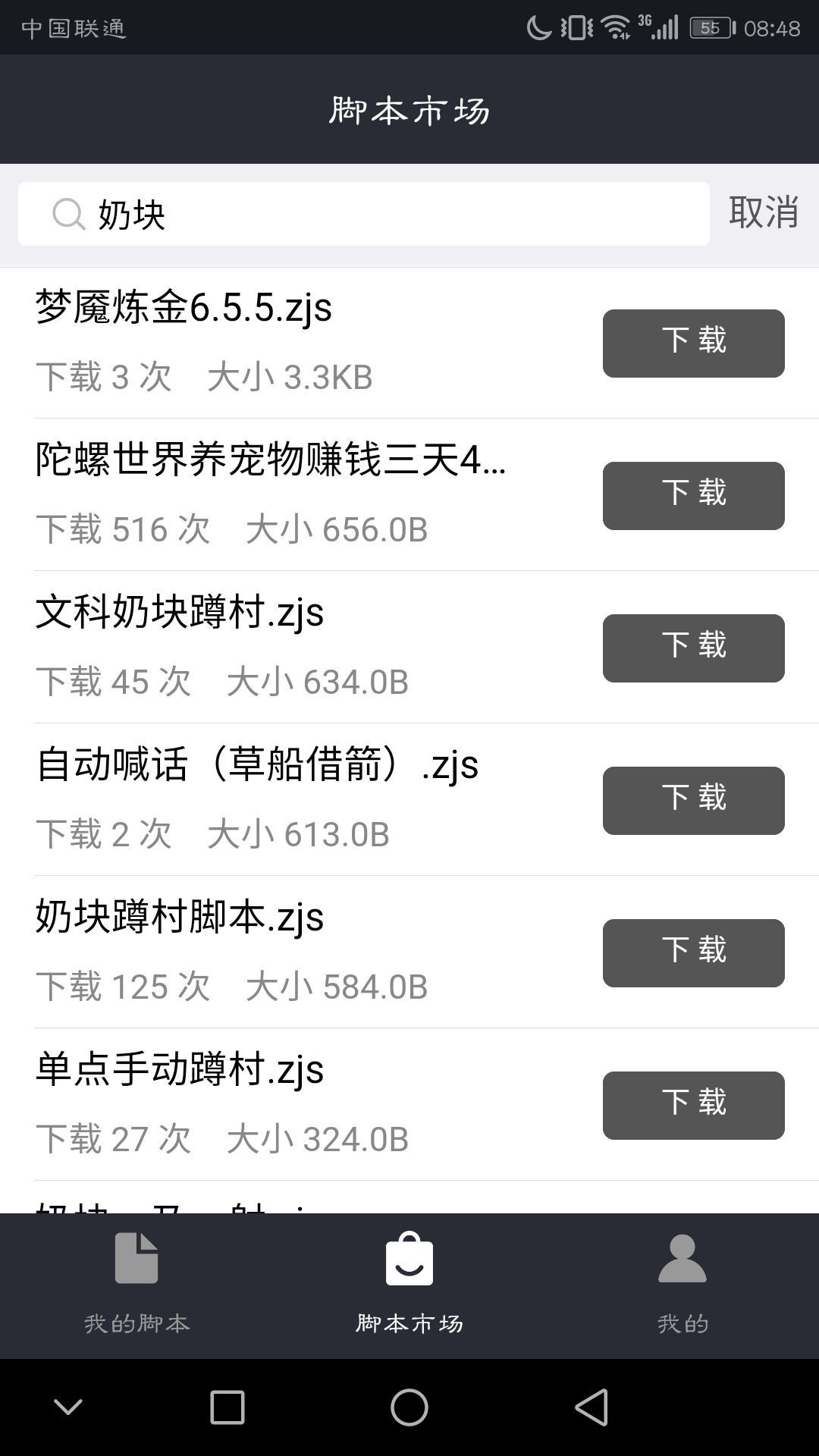Download 梦魇炼金6.5.5.zjs script
819x1456 pixels.
[x=693, y=343]
